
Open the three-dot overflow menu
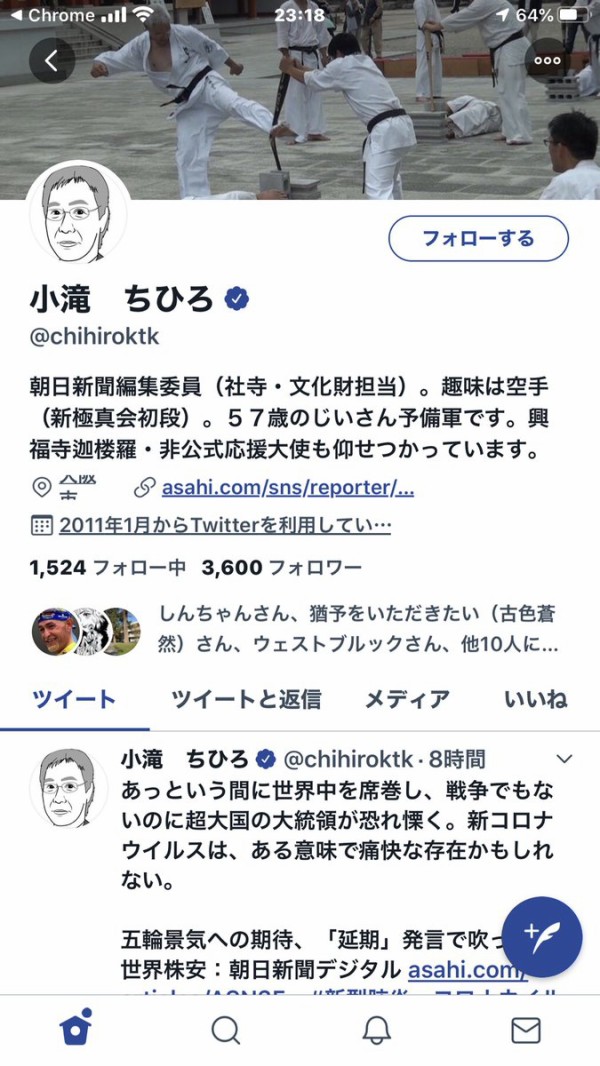547,60
